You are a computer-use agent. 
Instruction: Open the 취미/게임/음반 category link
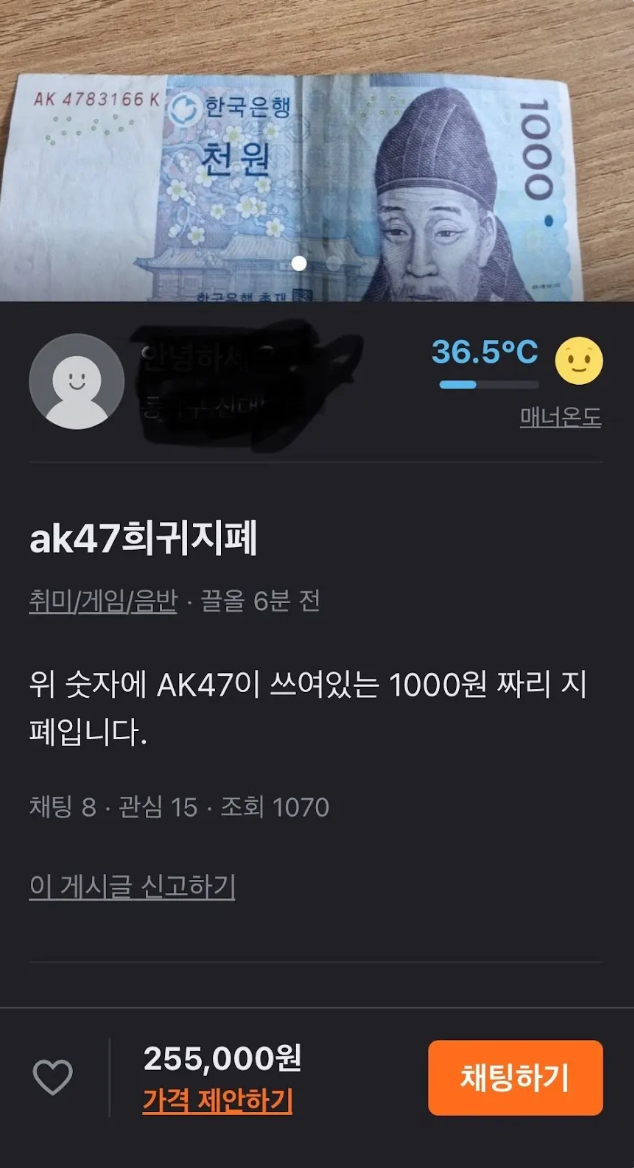(103, 601)
